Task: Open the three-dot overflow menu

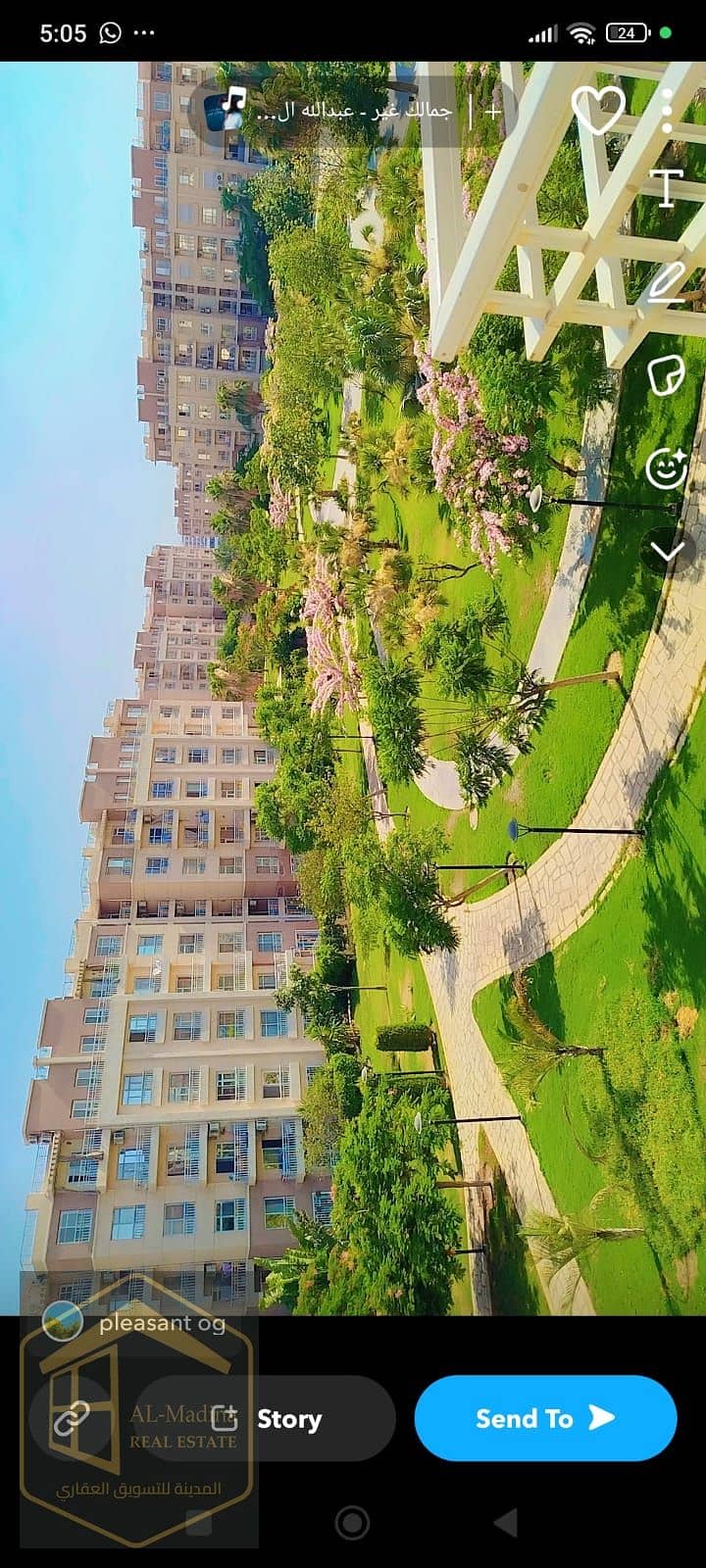Action: coord(667,110)
